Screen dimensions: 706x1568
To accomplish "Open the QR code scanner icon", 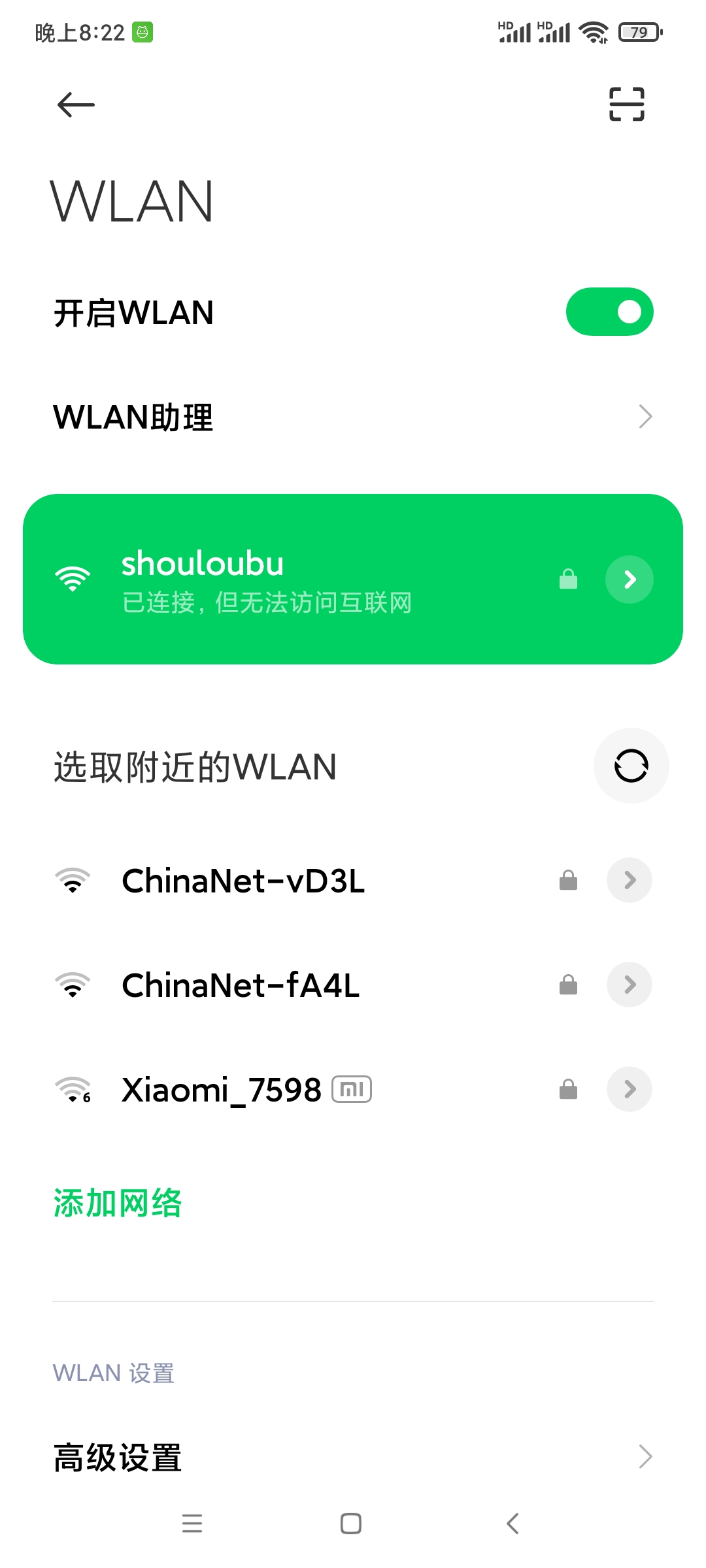I will pyautogui.click(x=626, y=105).
